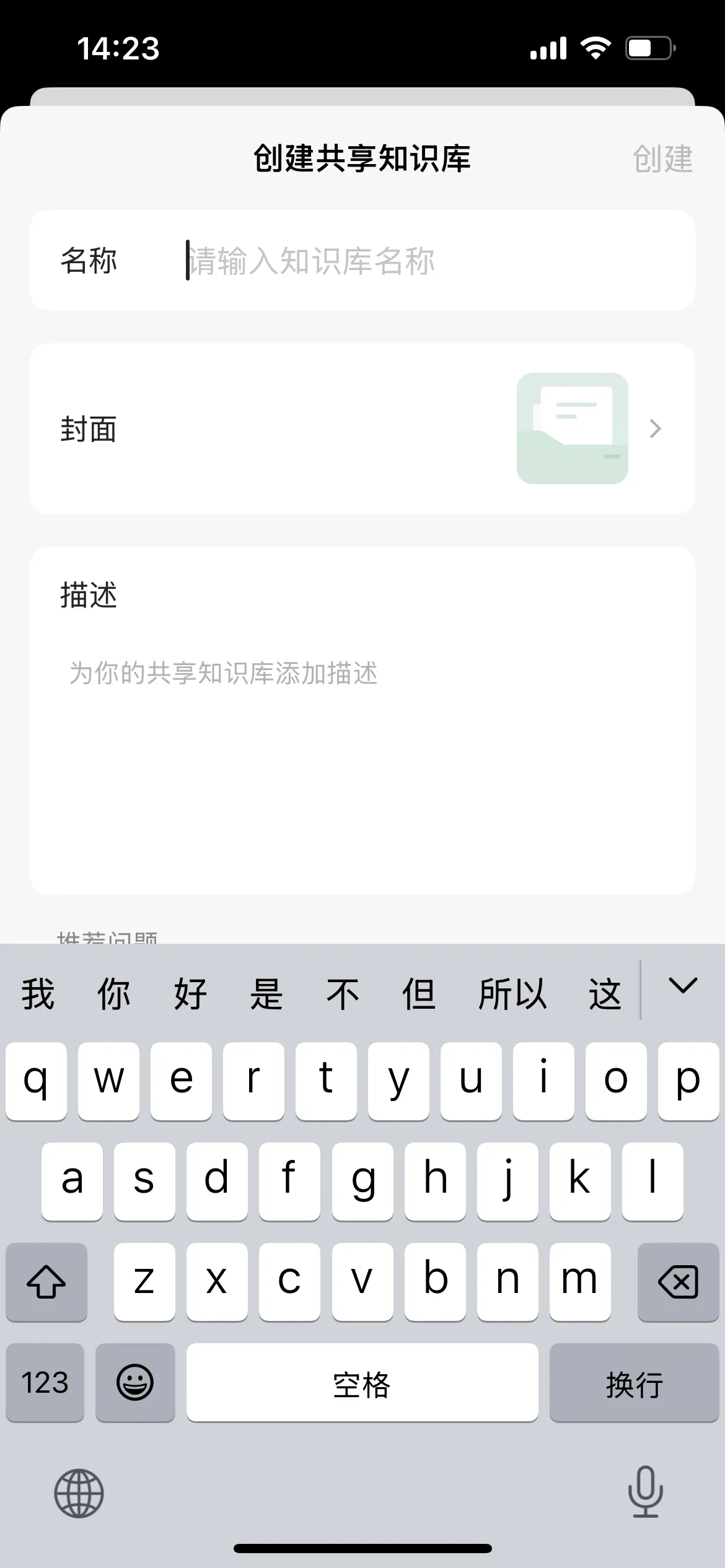Screen dimensions: 725x1568
Task: Toggle the shift key
Action: 46,1281
